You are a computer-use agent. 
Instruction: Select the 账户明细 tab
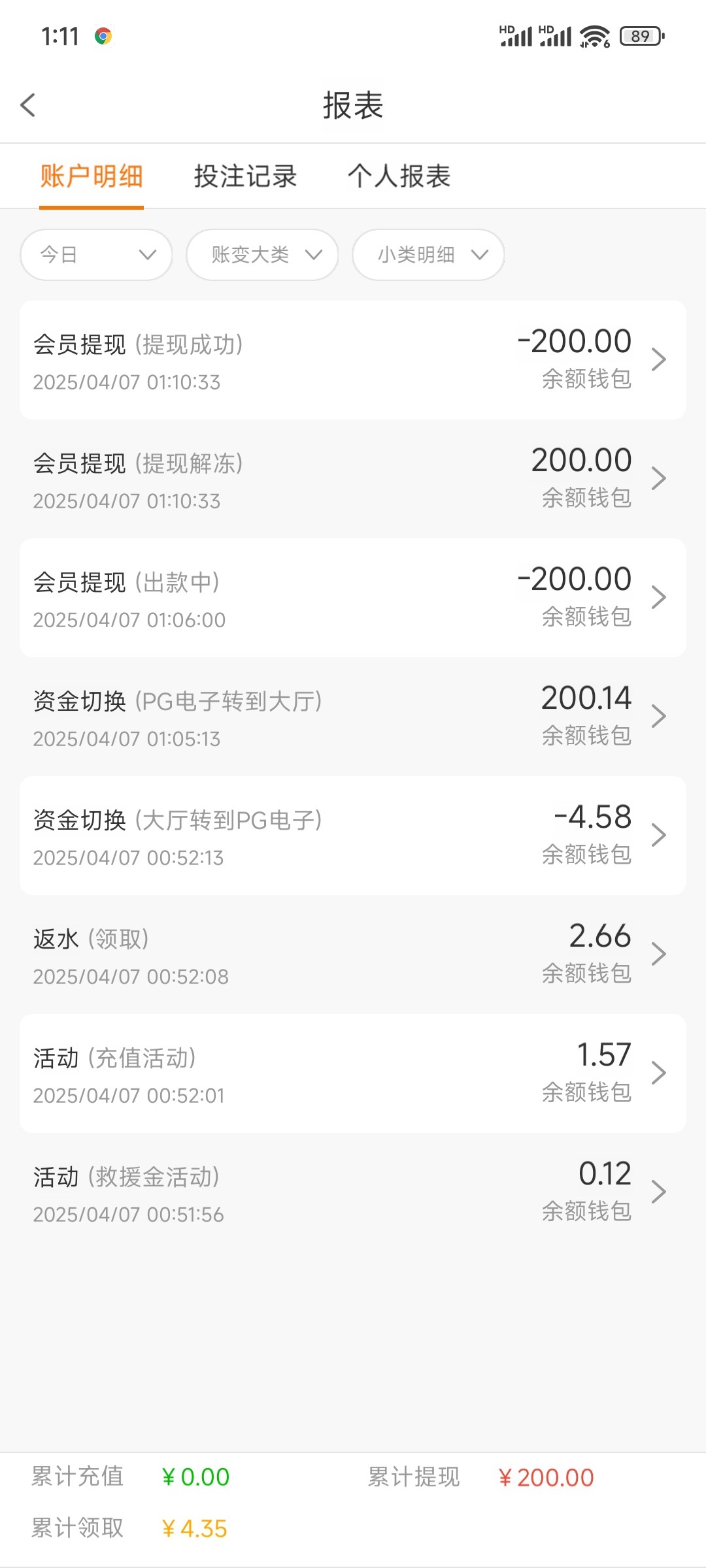(92, 176)
